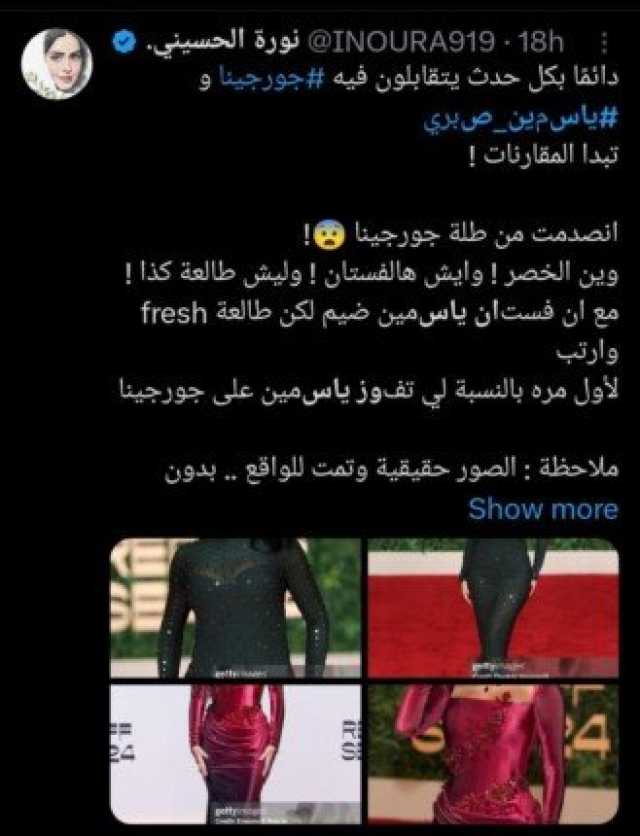
Task: Open نورة الحسيني's profile picture
Action: (x=57, y=64)
